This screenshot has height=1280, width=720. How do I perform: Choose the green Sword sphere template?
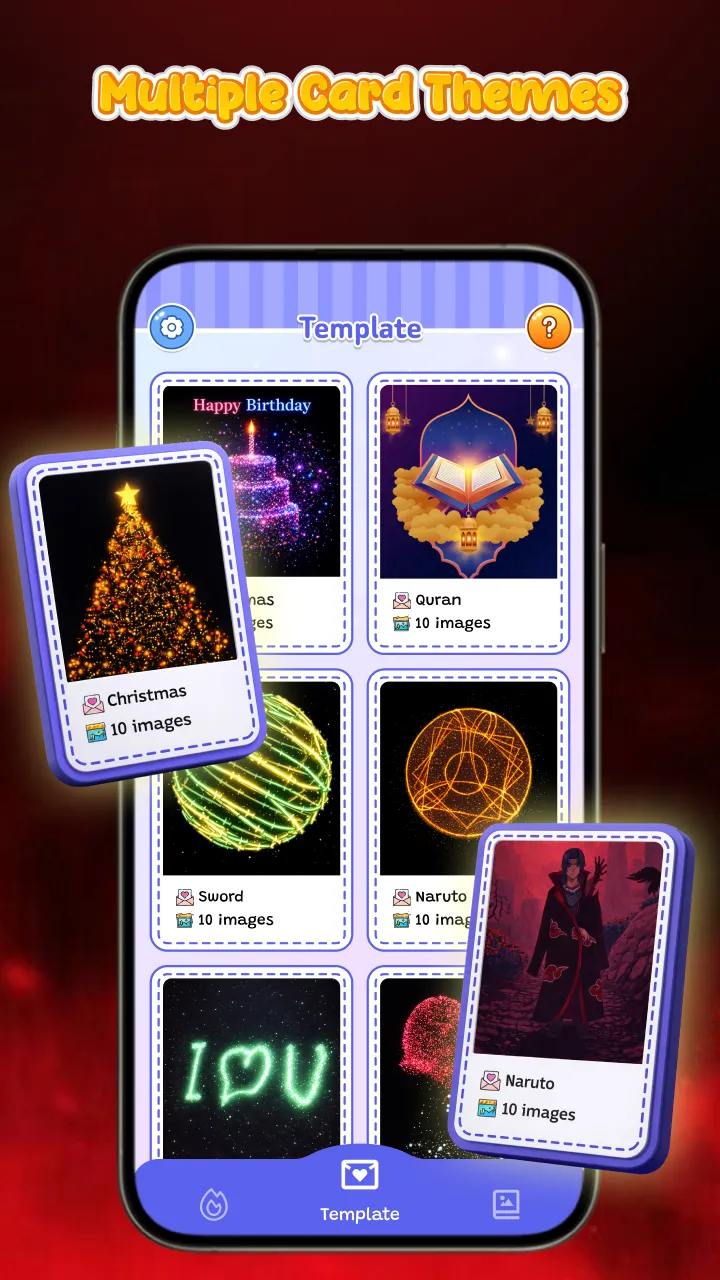[x=251, y=780]
